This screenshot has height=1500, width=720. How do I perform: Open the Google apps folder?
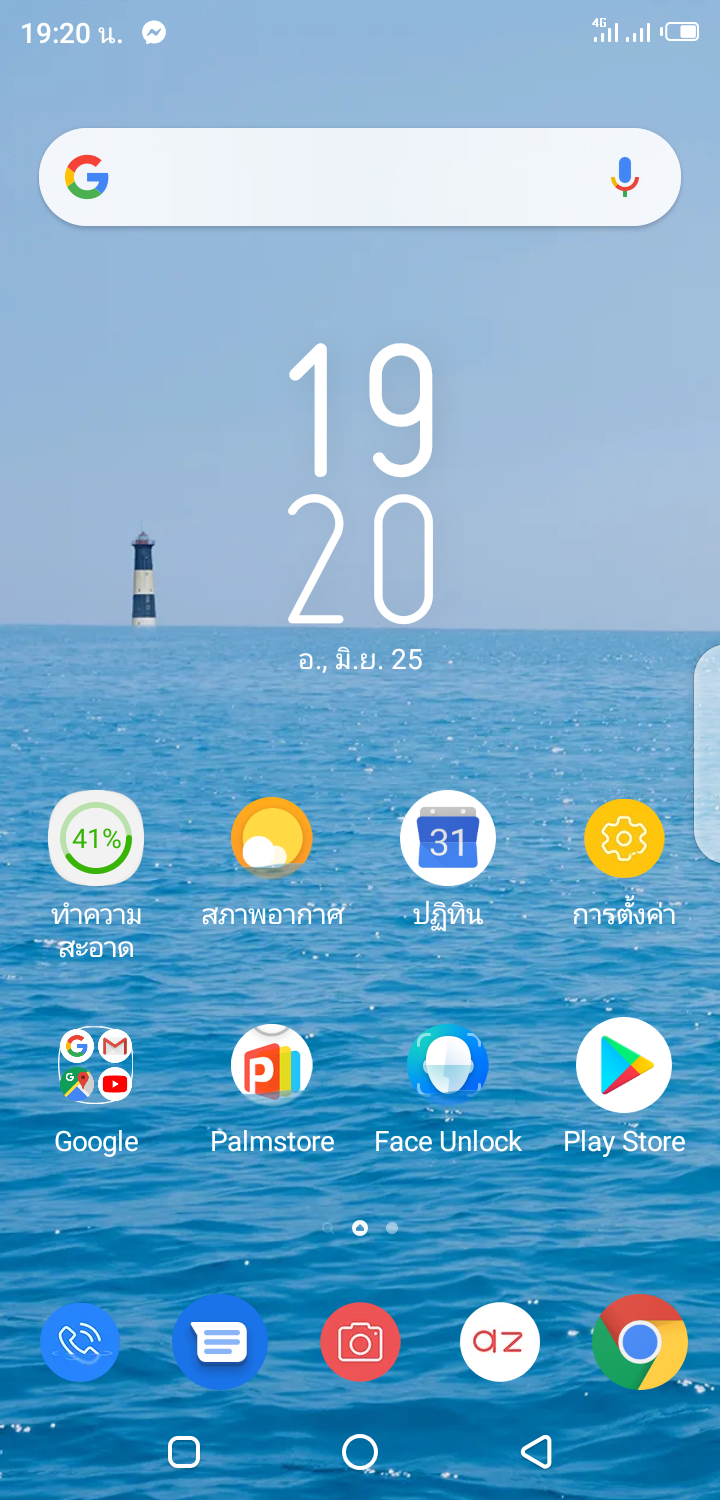[96, 1065]
